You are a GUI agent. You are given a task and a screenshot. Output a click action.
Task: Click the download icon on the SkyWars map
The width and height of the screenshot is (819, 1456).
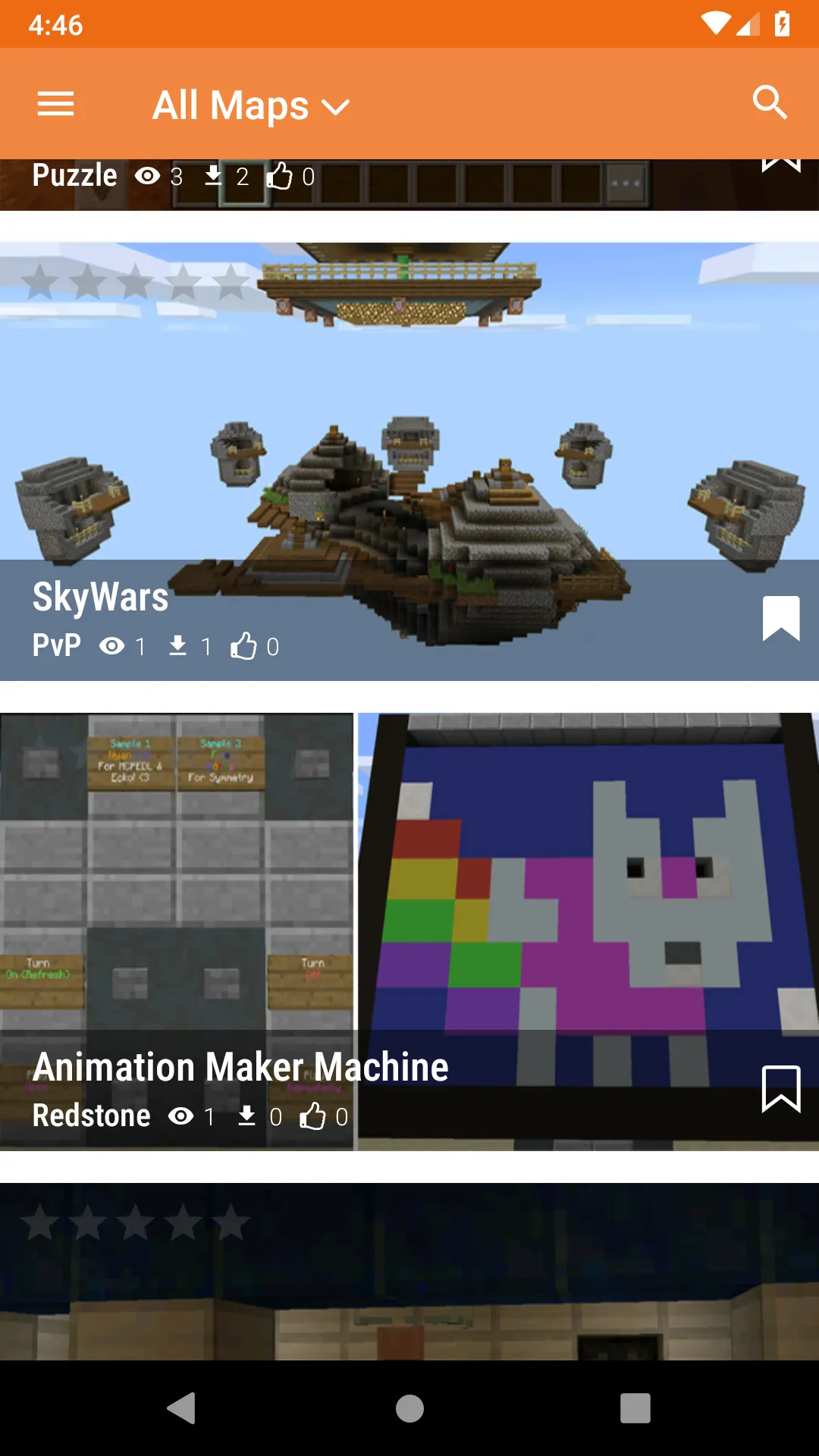[x=178, y=645]
